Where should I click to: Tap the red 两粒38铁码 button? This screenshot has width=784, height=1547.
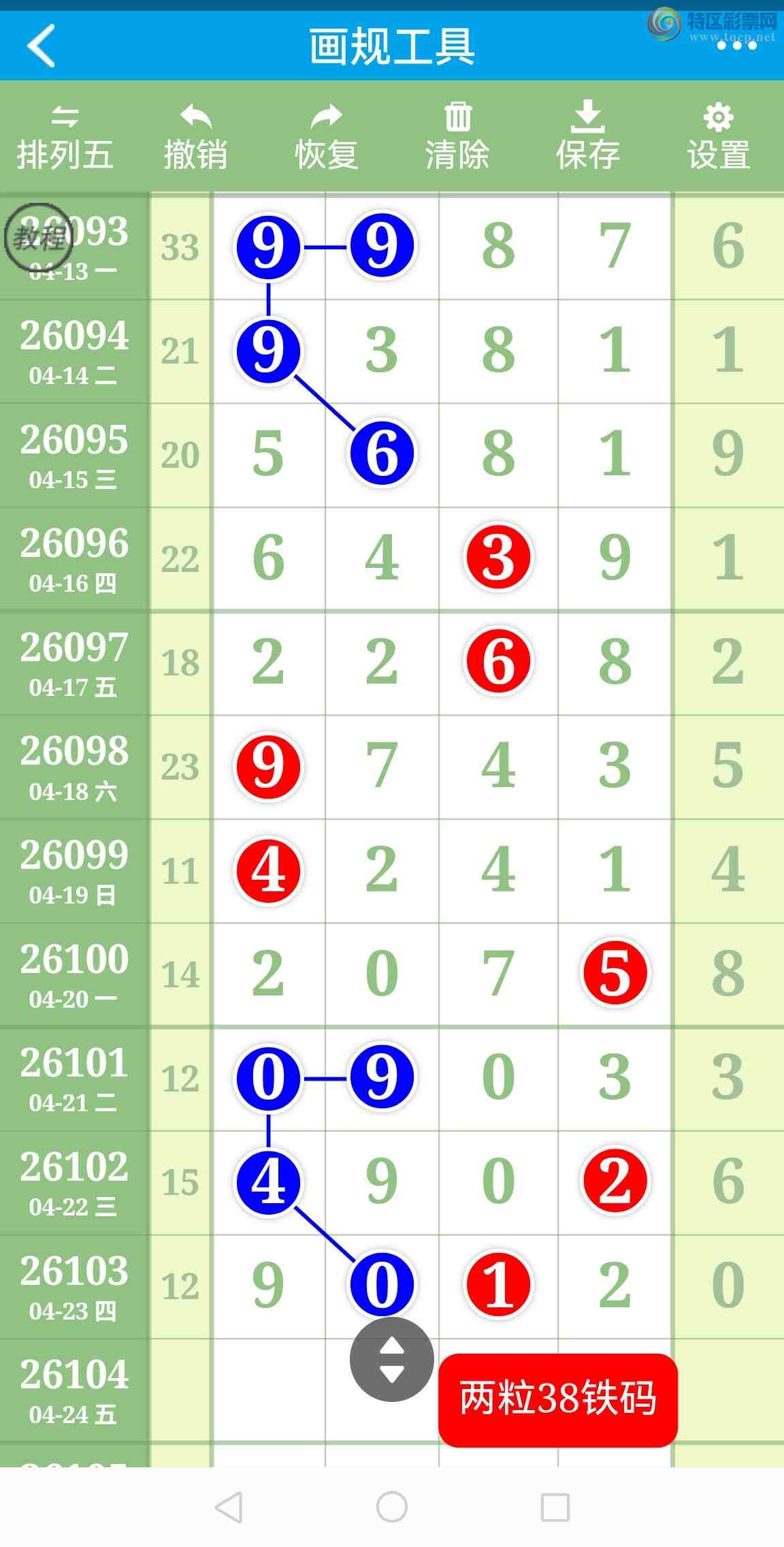pos(557,1399)
